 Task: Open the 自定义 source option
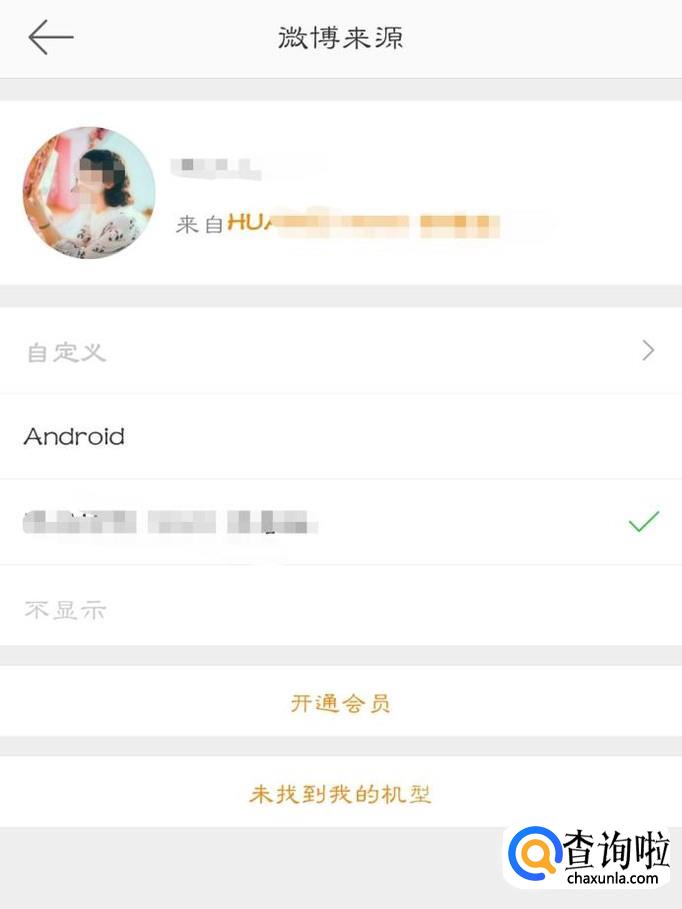pyautogui.click(x=340, y=351)
